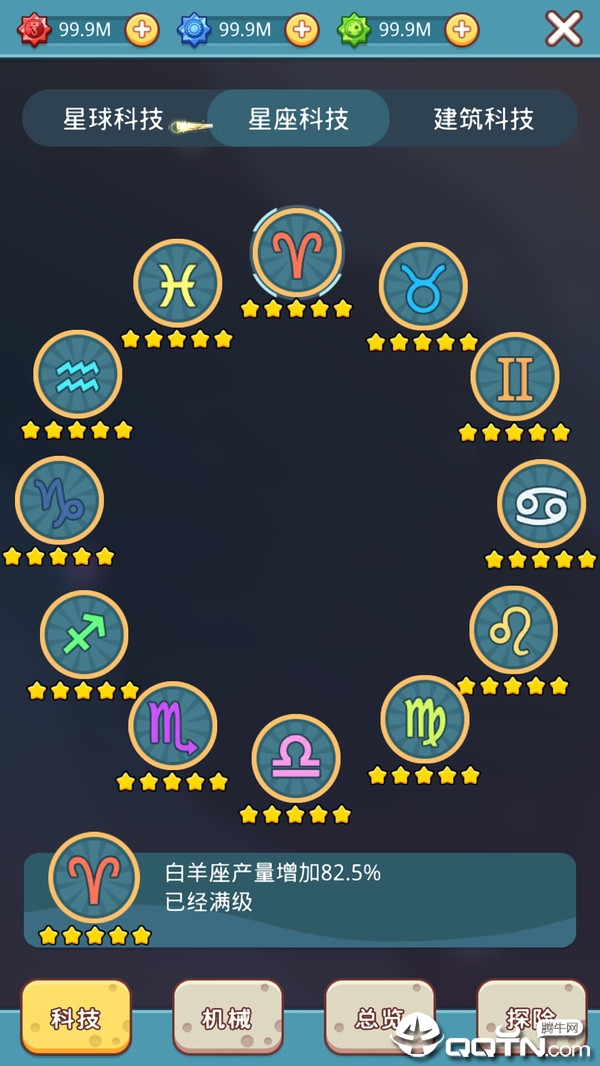
Task: Select the 星座科技 tab
Action: [298, 119]
